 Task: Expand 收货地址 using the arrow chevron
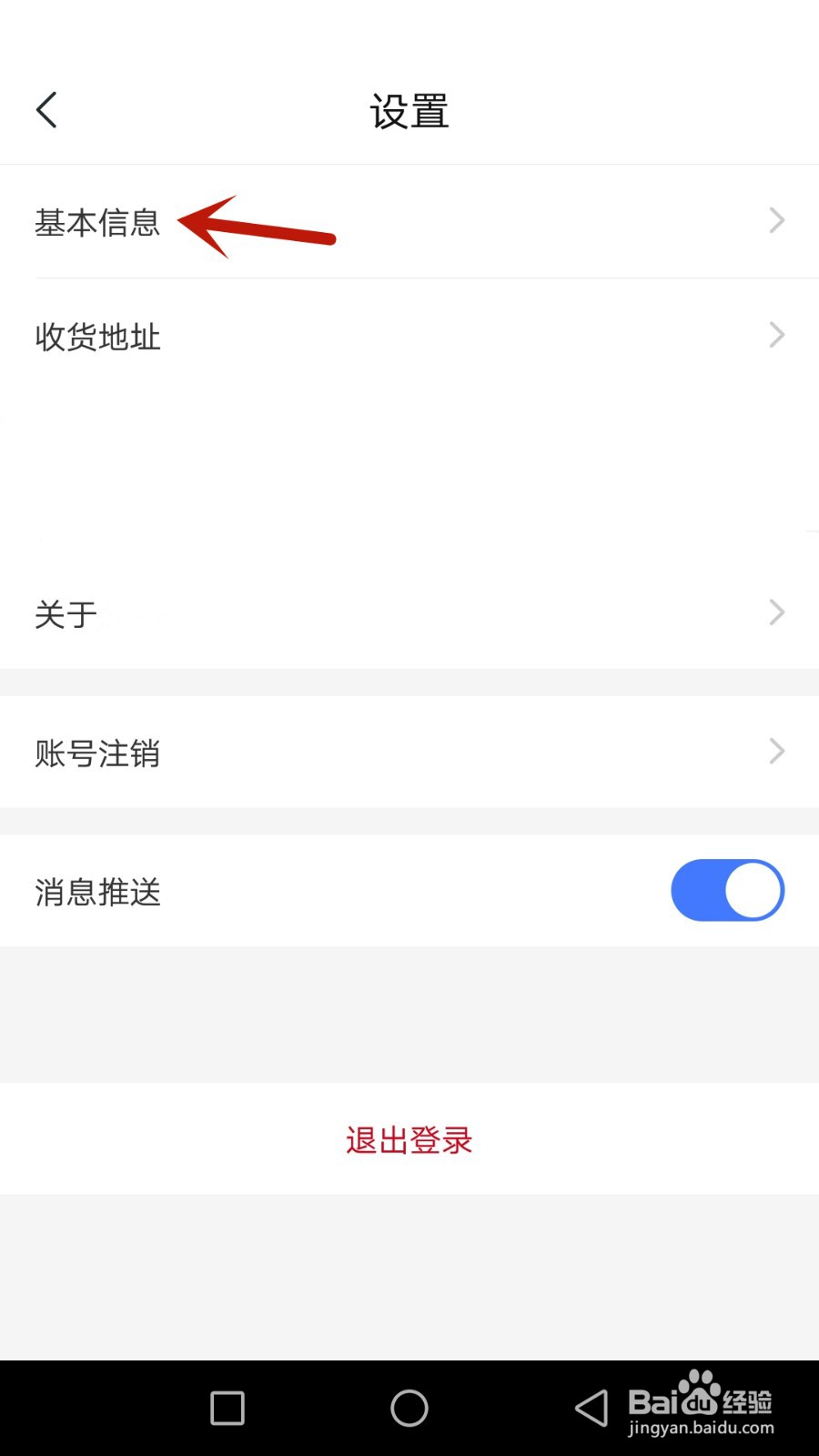pyautogui.click(x=775, y=335)
